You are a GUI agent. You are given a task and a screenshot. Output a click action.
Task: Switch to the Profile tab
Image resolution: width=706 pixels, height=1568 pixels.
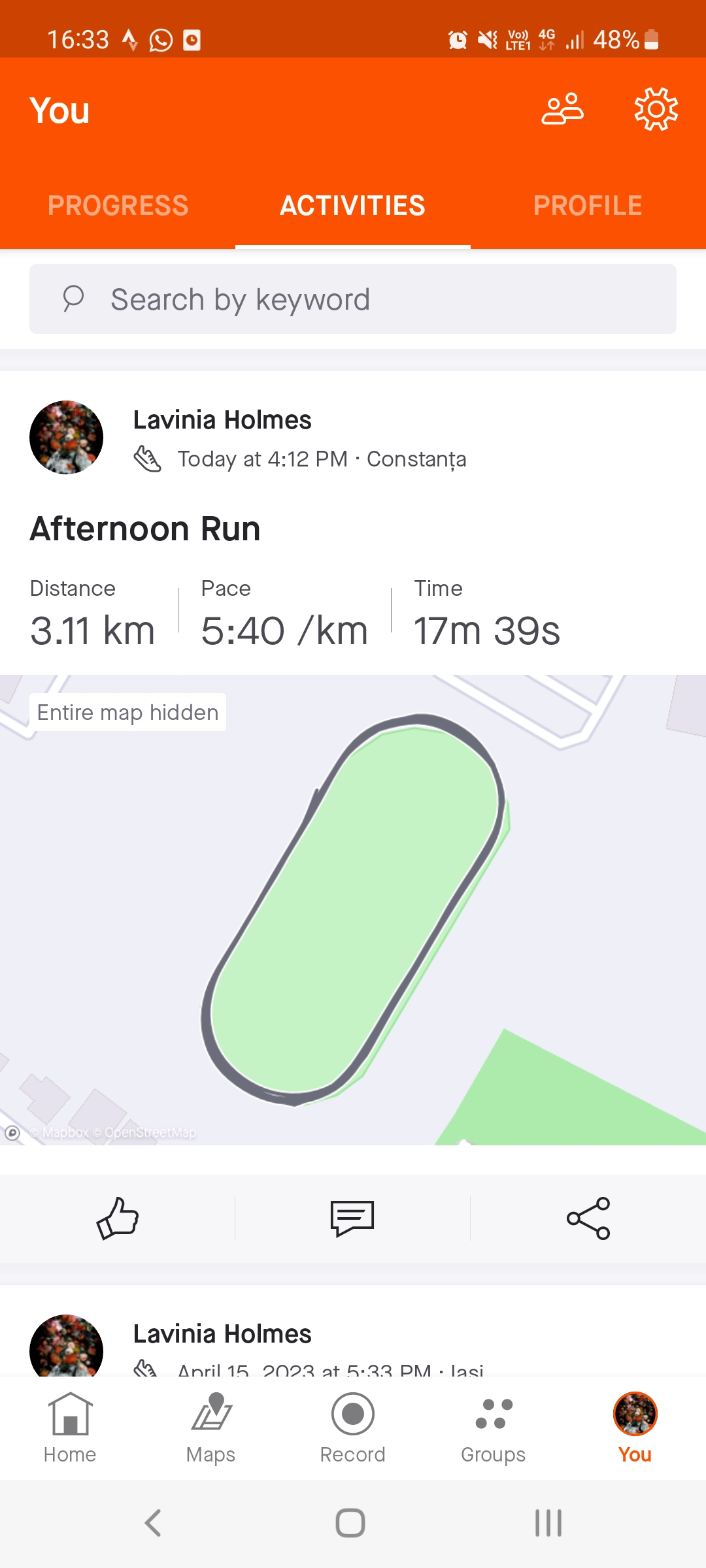coord(588,206)
